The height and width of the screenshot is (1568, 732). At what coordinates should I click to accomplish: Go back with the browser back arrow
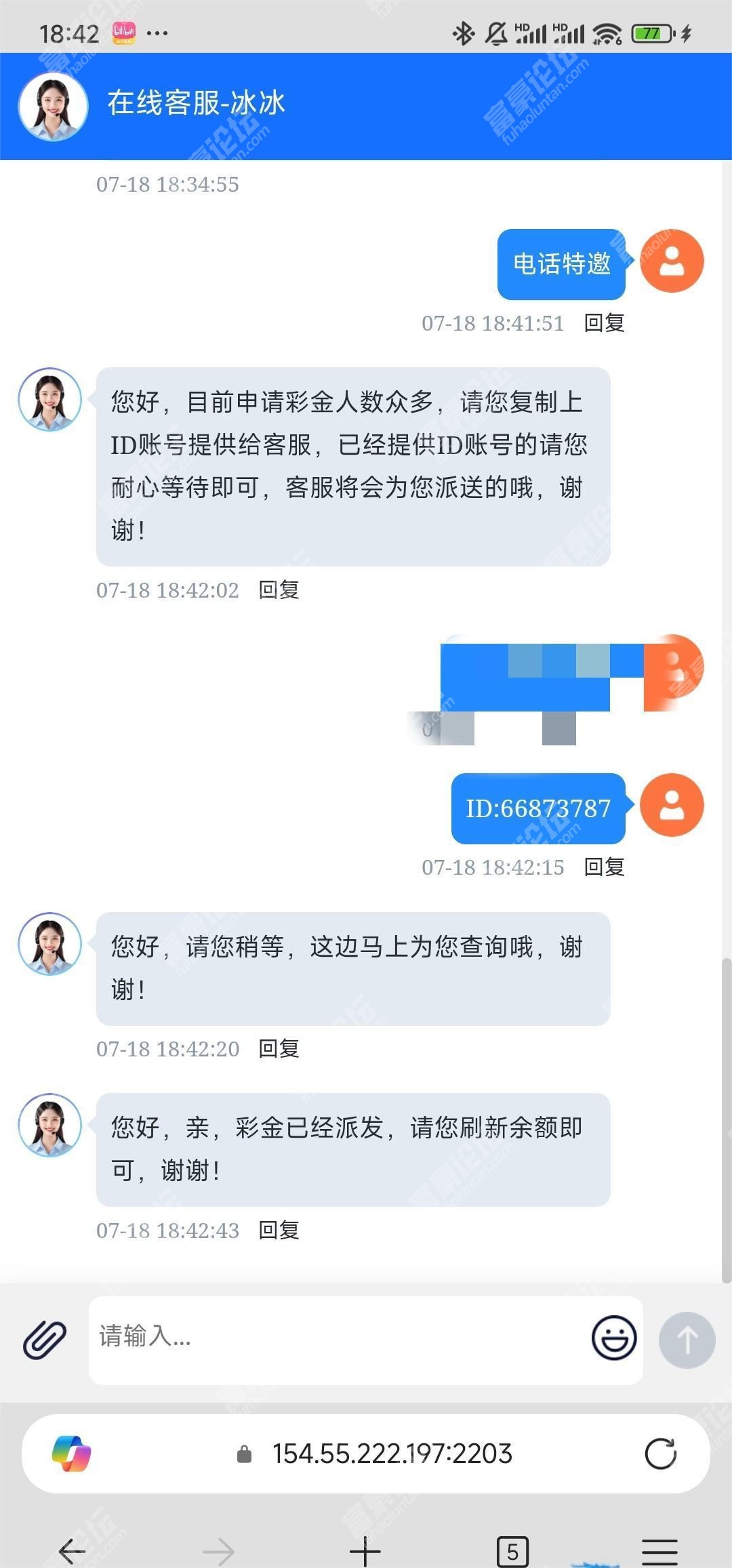[x=72, y=1550]
